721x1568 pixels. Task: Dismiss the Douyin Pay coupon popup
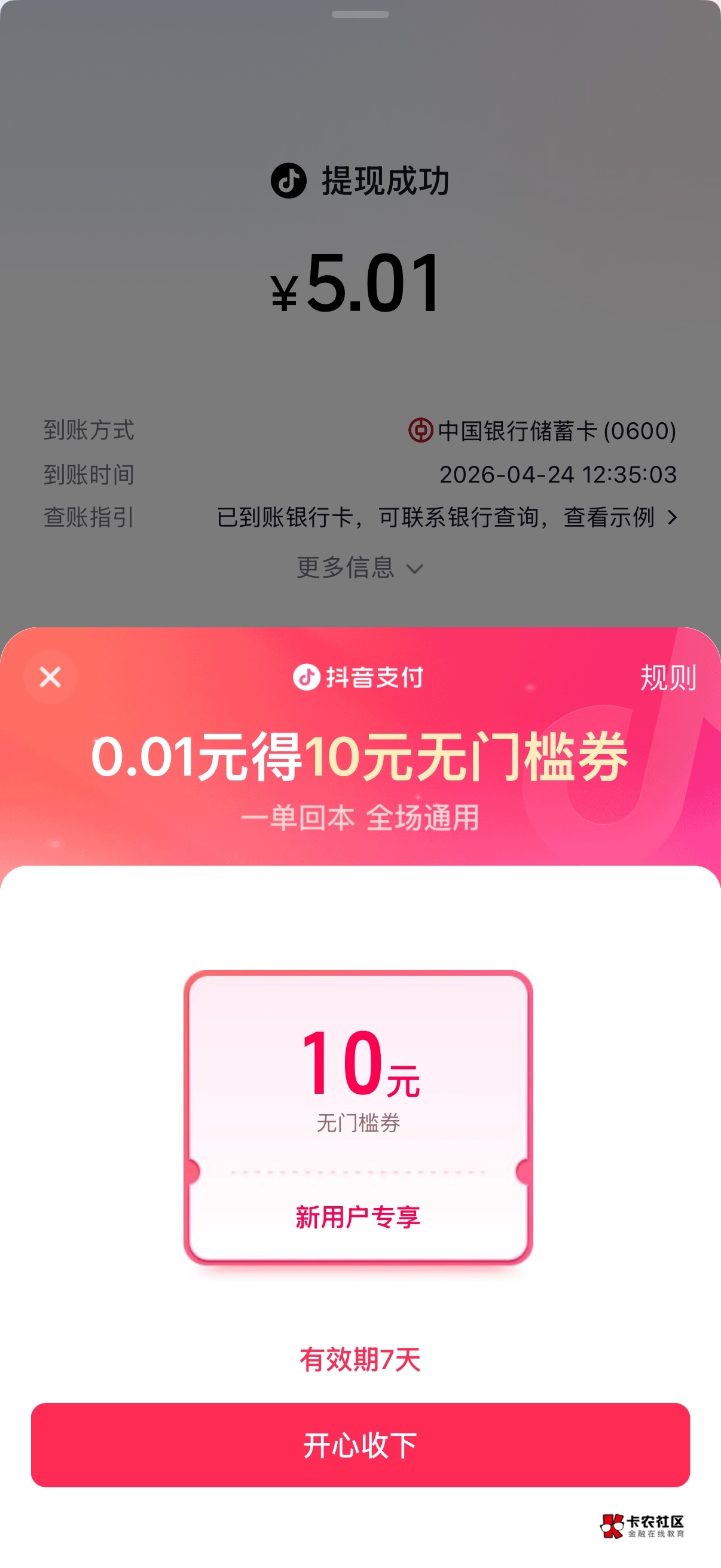(x=50, y=677)
